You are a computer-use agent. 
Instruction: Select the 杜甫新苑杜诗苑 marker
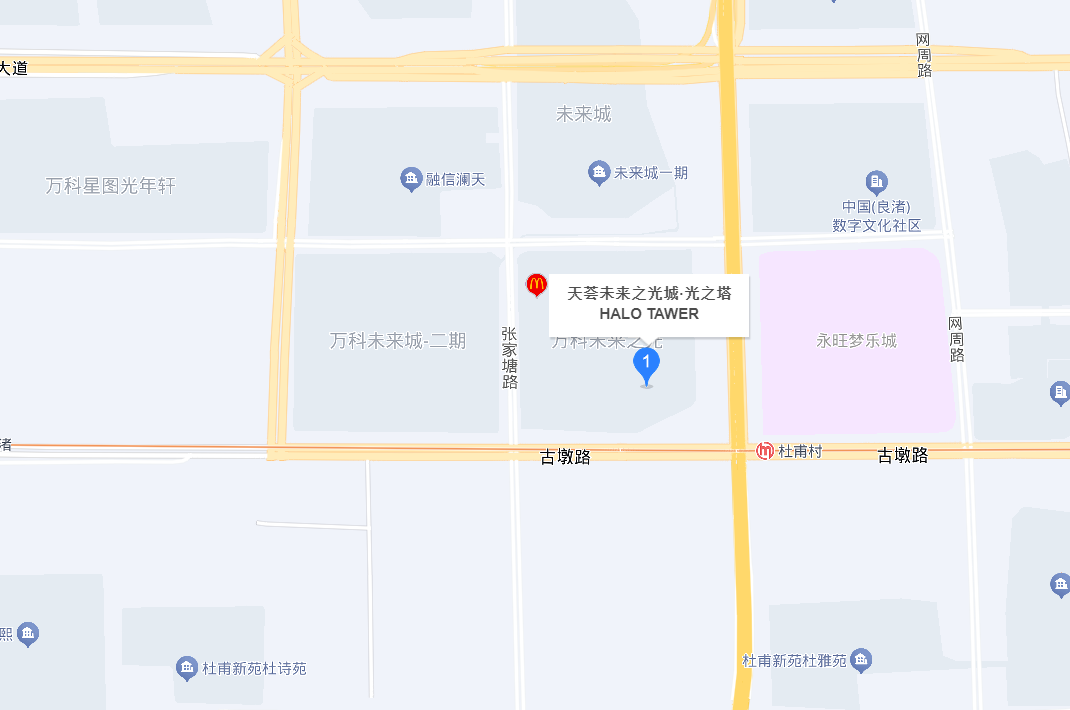[x=186, y=667]
